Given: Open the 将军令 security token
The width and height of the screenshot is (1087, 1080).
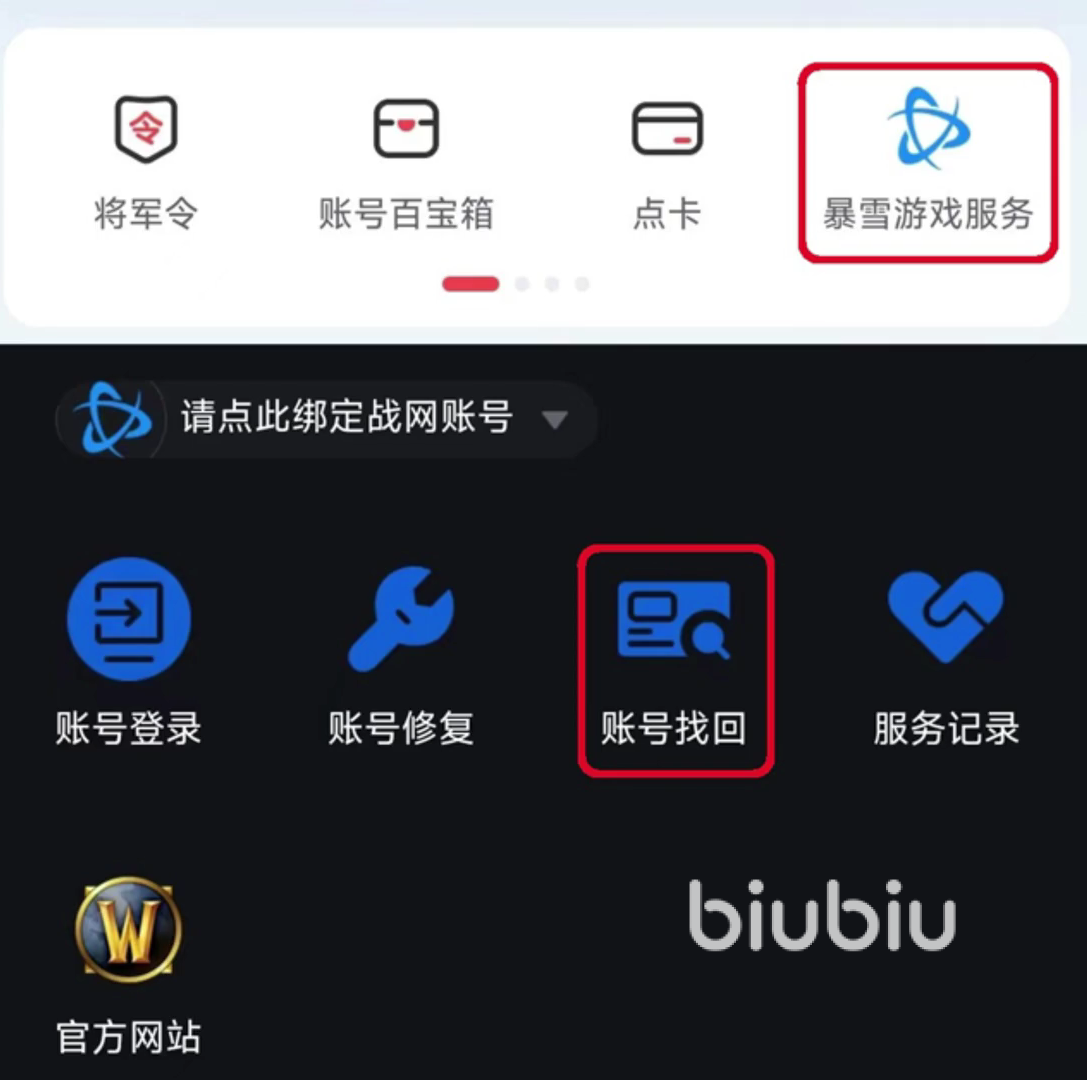Looking at the screenshot, I should (x=146, y=160).
